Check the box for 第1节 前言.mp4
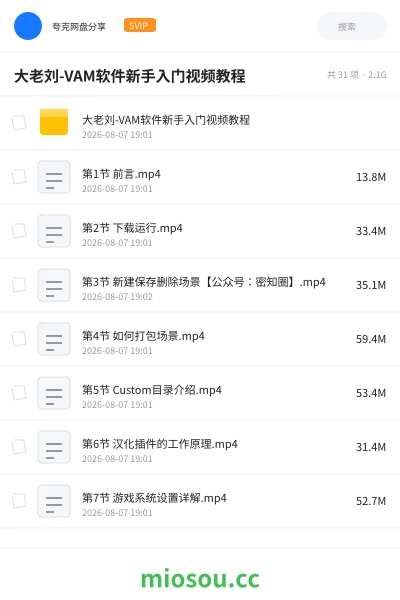This screenshot has width=400, height=600. tap(19, 177)
